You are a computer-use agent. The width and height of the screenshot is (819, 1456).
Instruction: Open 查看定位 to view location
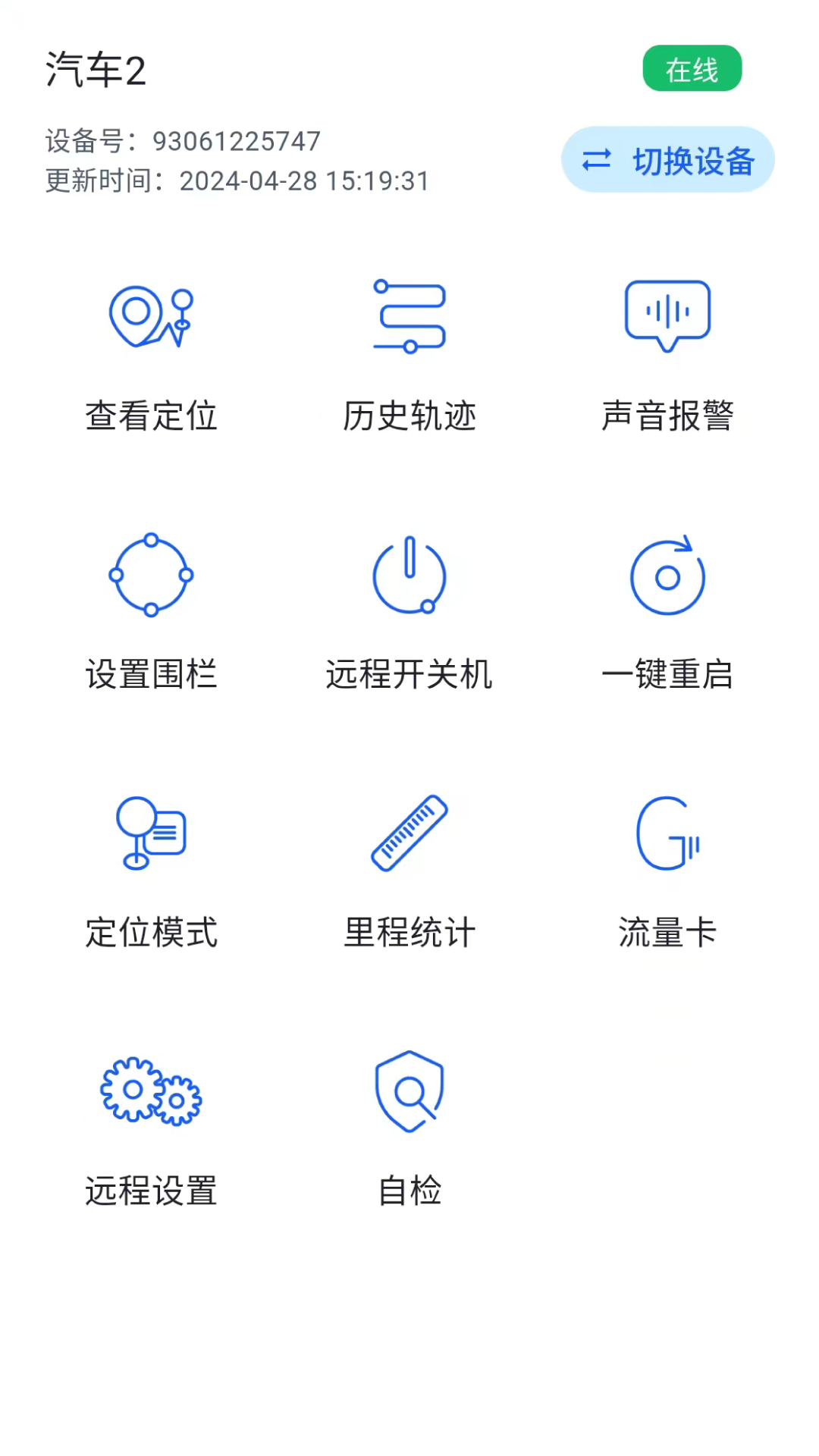tap(151, 356)
